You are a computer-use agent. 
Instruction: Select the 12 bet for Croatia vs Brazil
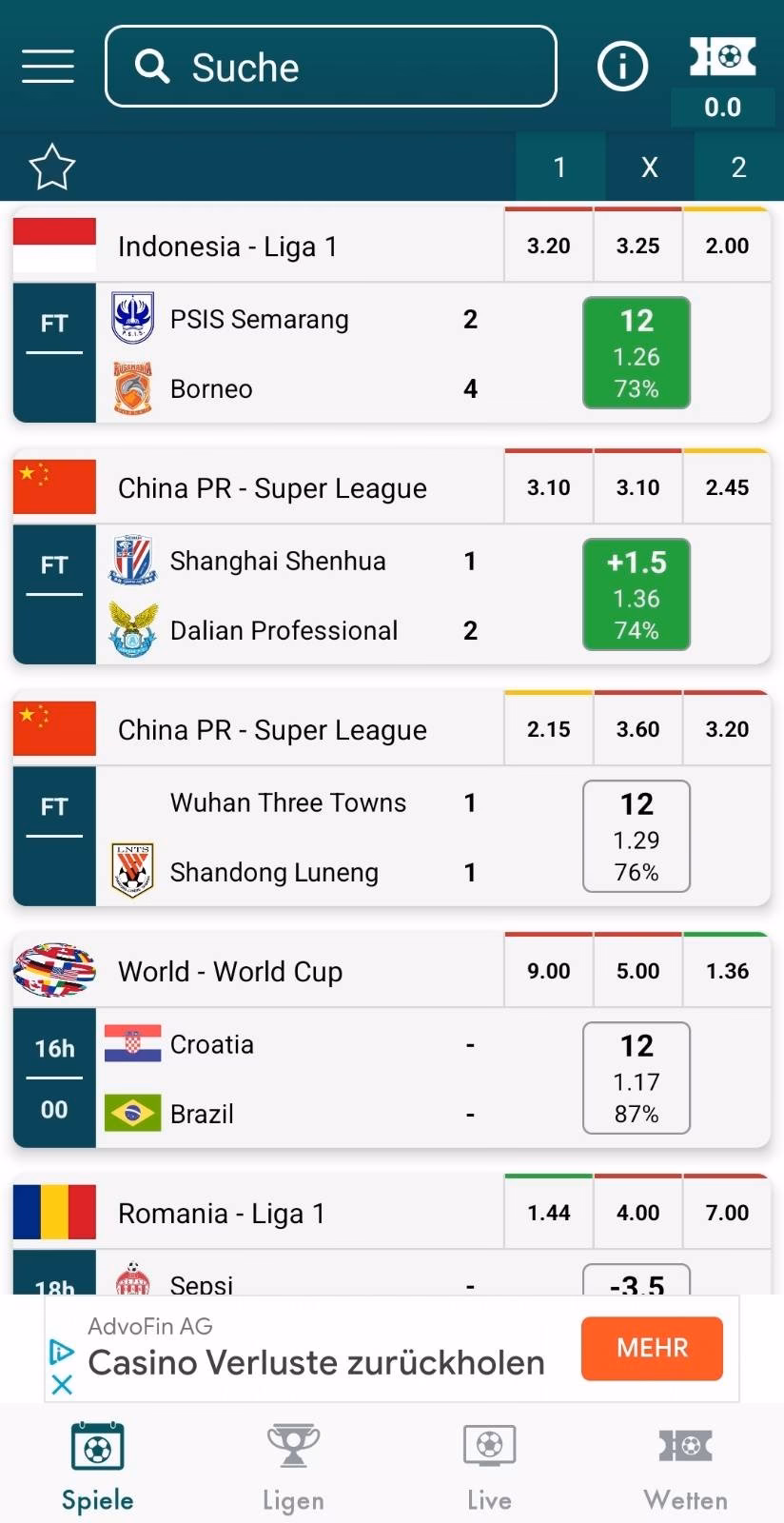[636, 1078]
